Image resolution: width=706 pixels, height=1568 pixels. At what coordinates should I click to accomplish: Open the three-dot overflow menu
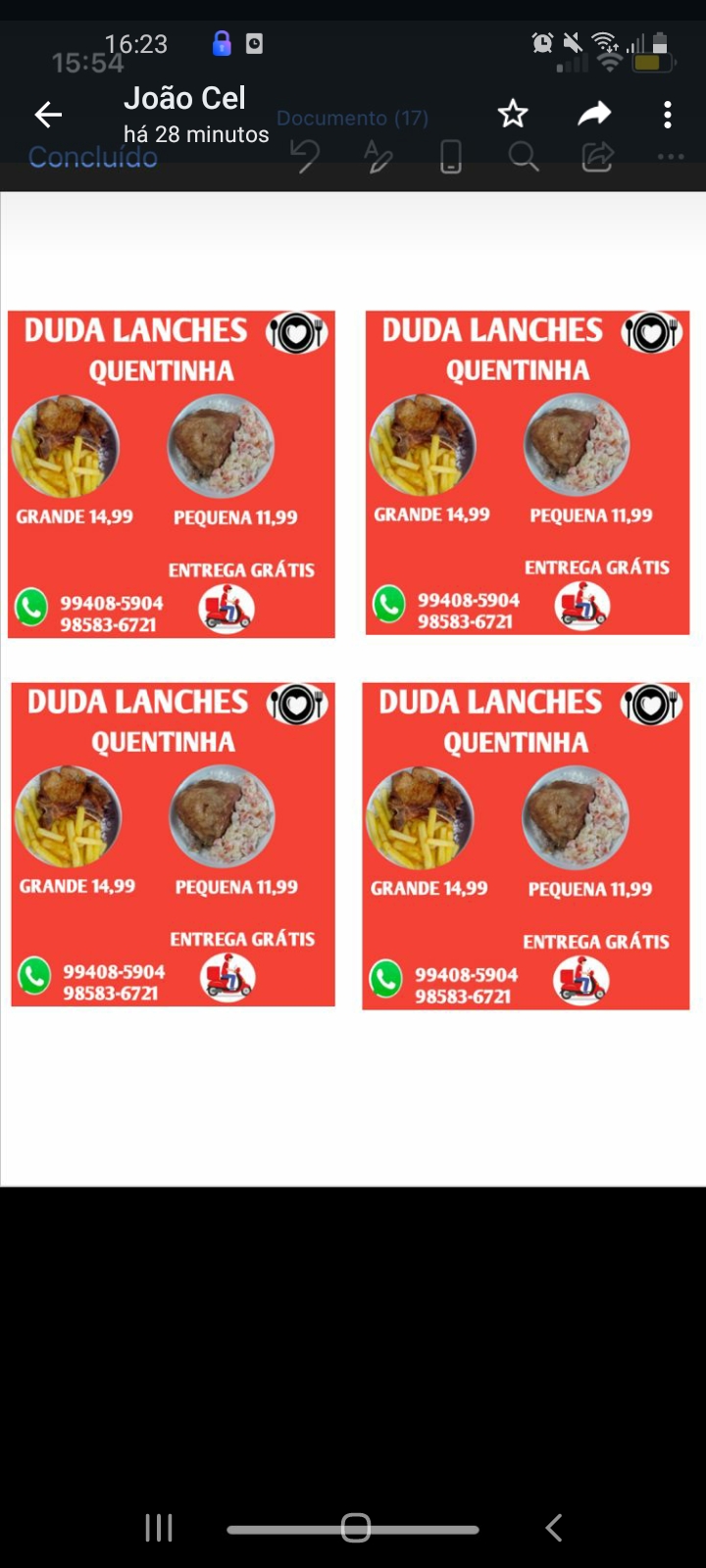(x=668, y=115)
